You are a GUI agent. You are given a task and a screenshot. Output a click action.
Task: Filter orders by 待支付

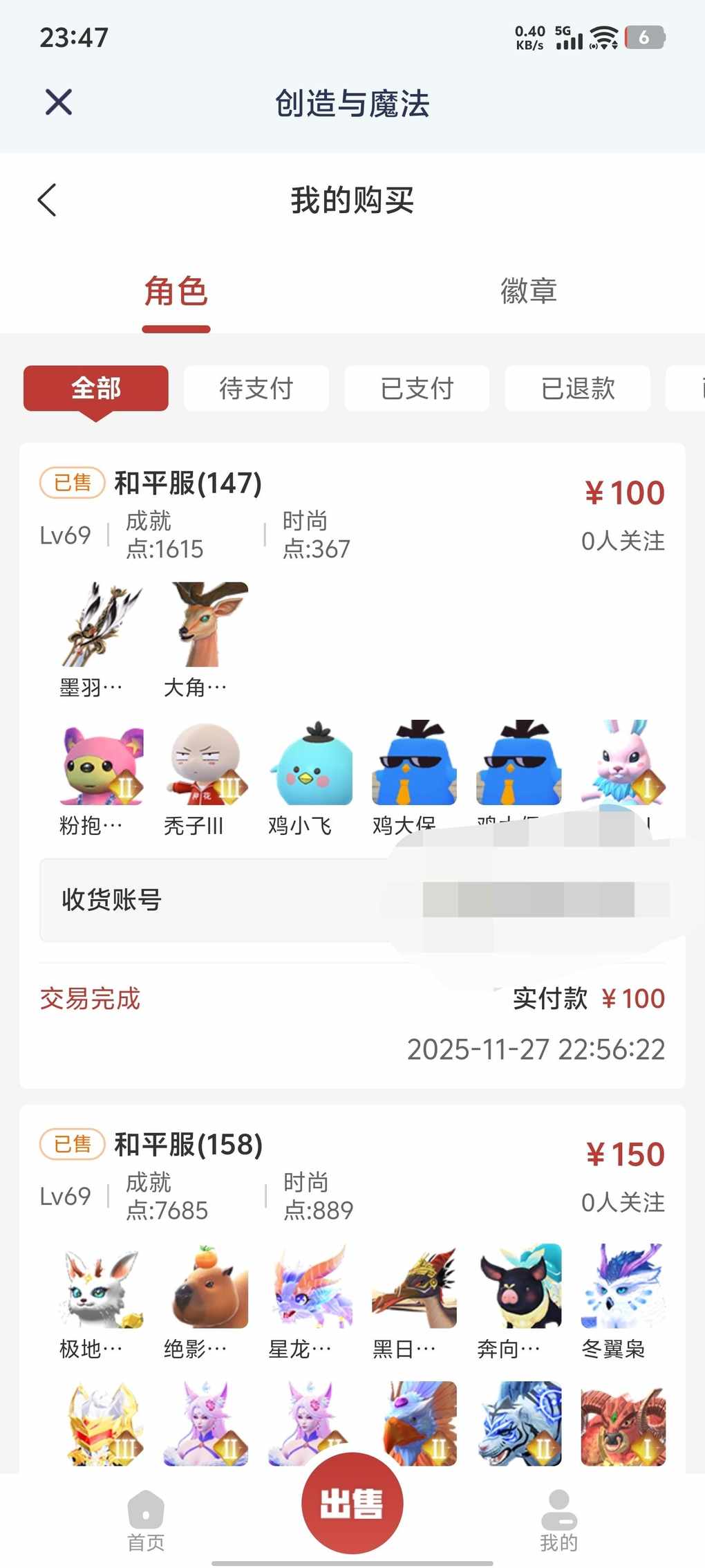pos(256,388)
